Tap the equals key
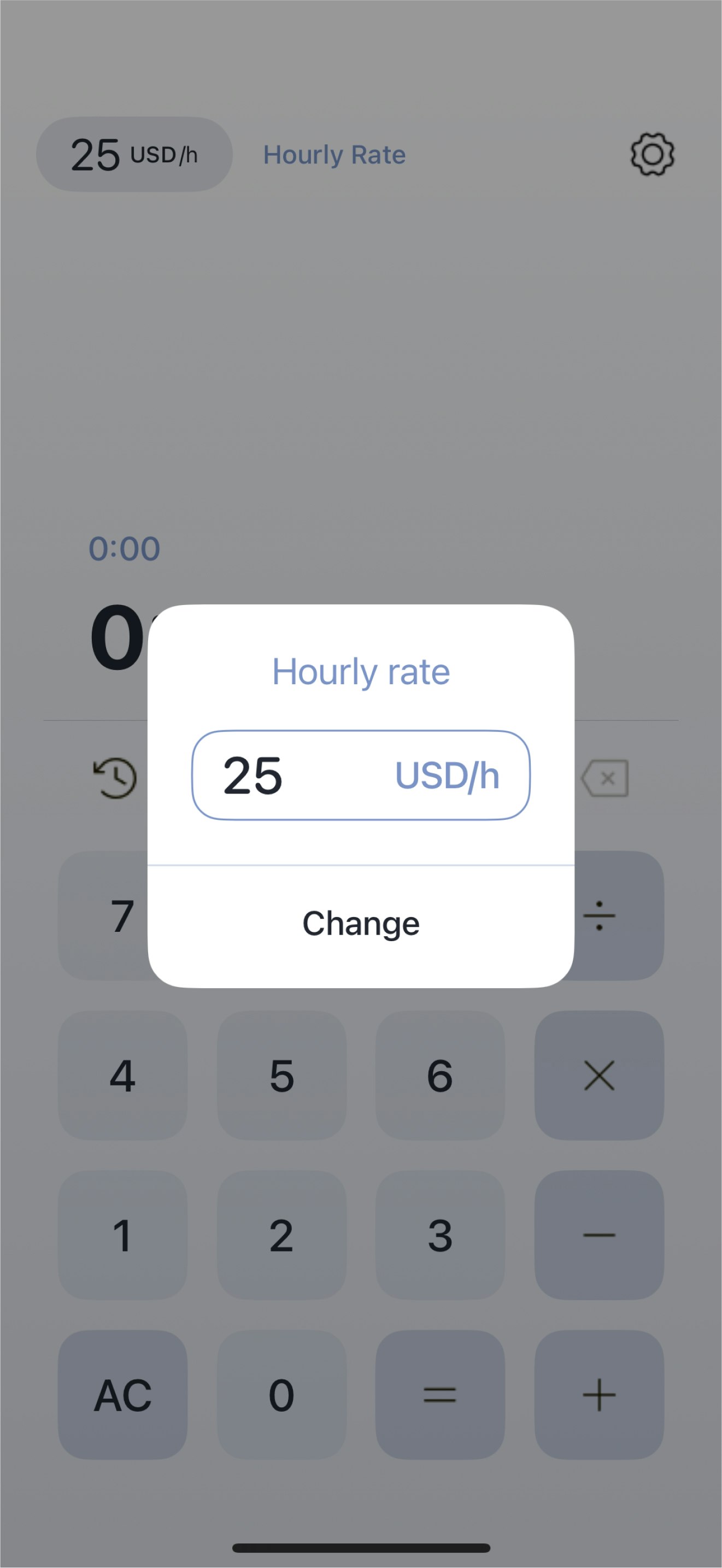Viewport: 722px width, 1568px height. 439,1395
